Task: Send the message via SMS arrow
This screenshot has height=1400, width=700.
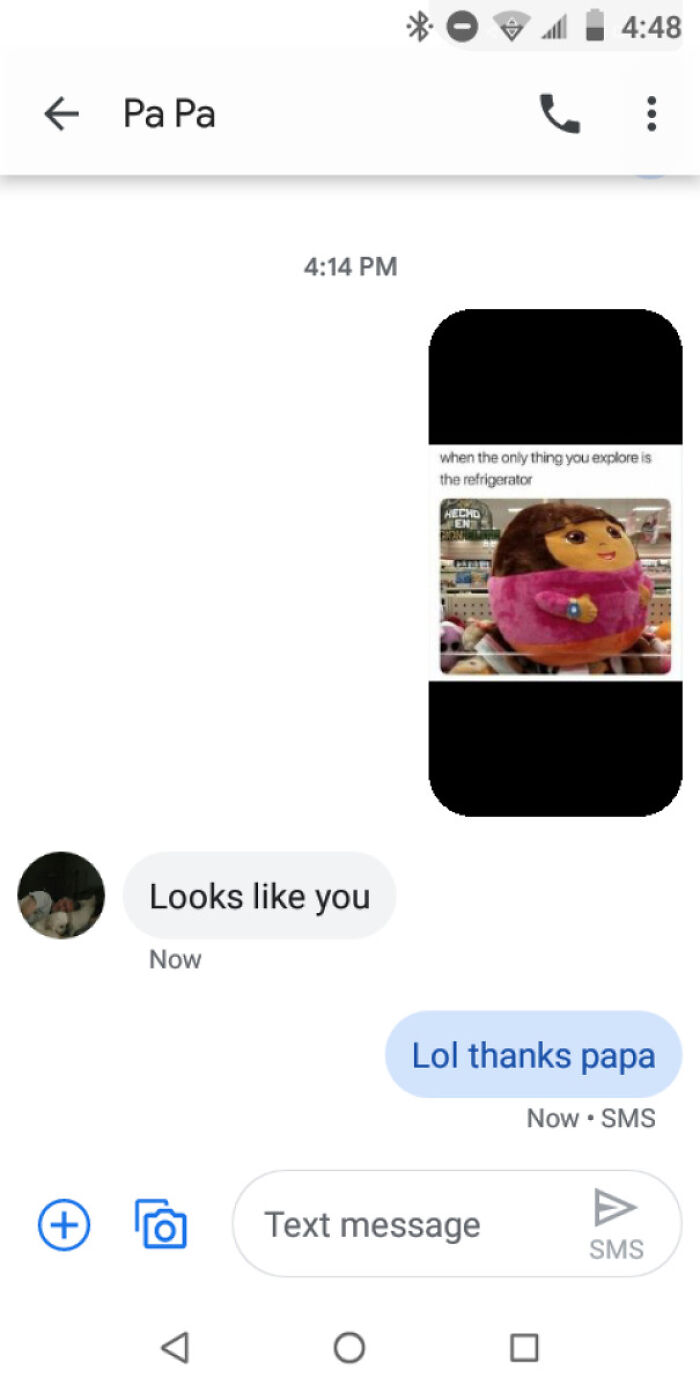Action: (615, 1210)
